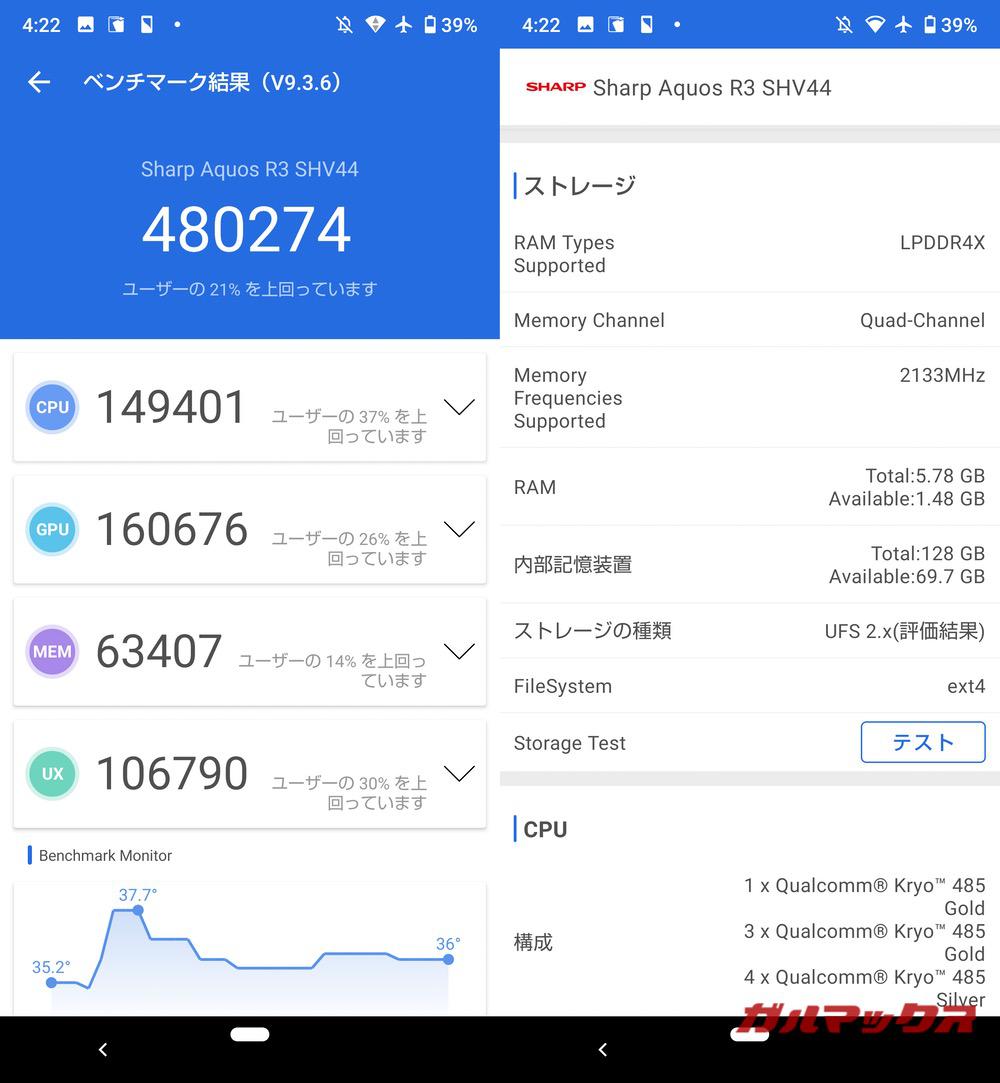Select the GPU score icon
Image resolution: width=1000 pixels, height=1083 pixels.
click(52, 529)
